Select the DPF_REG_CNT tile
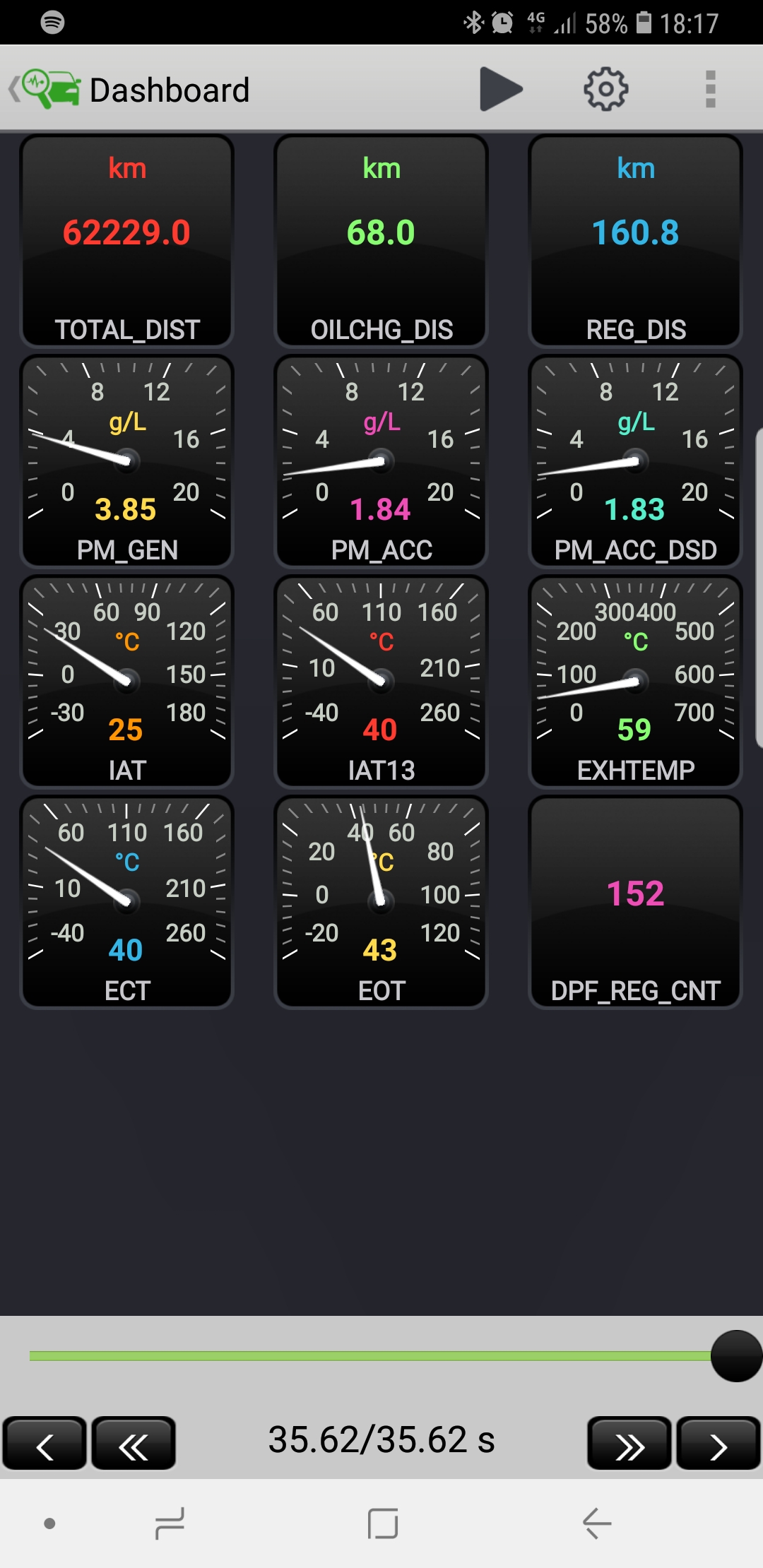 pos(636,902)
